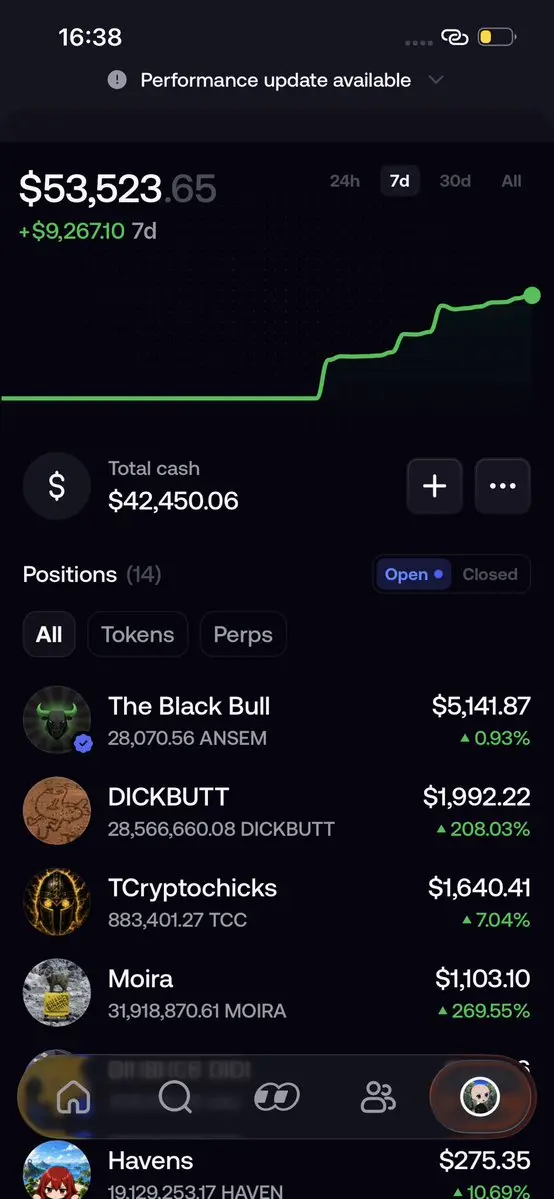Viewport: 554px width, 1199px height.
Task: Open the profile avatar tab
Action: click(480, 1097)
